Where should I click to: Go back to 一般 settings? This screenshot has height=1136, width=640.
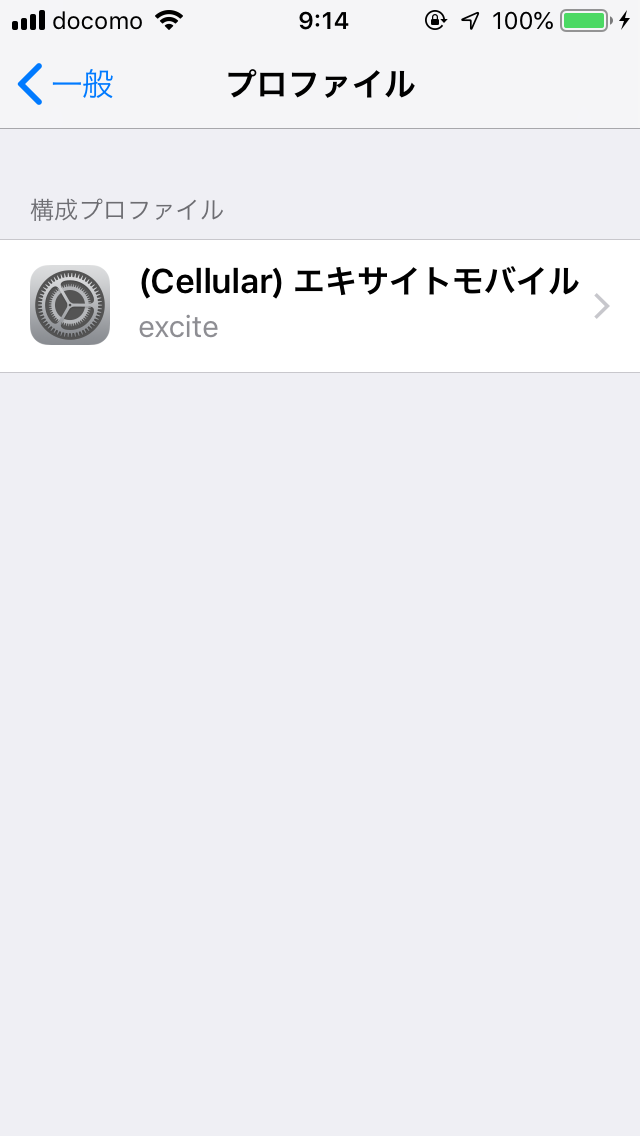point(65,84)
